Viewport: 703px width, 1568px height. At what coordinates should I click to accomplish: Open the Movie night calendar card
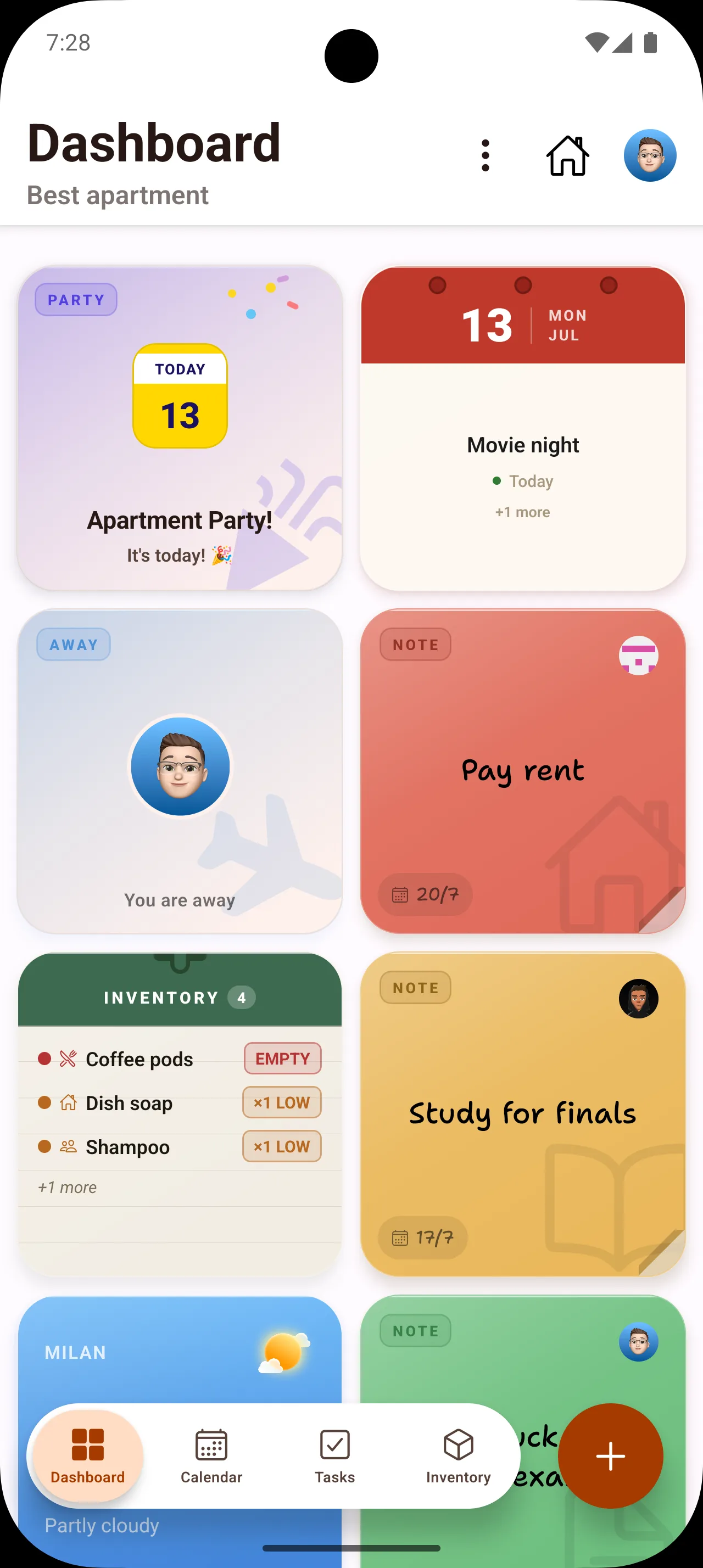coord(523,428)
